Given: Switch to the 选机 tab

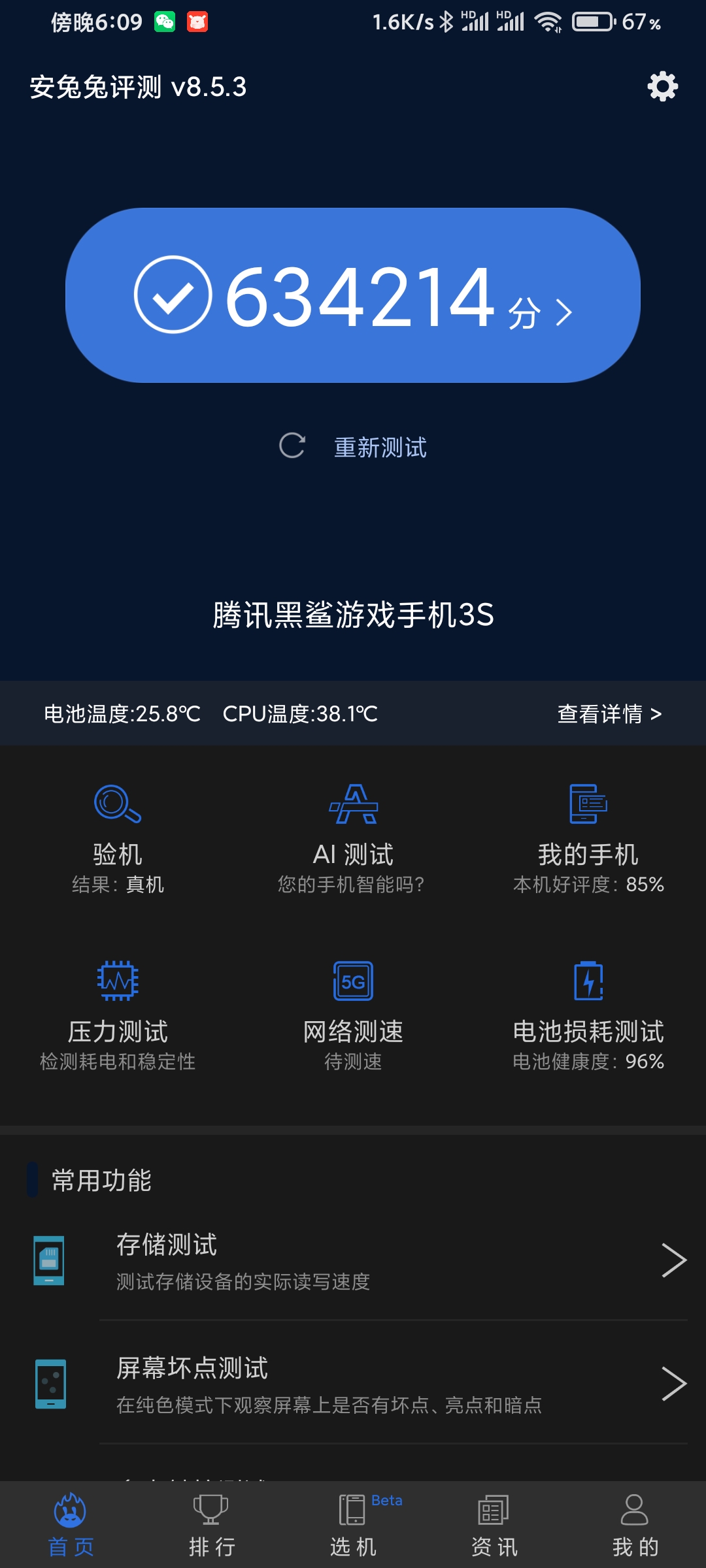Looking at the screenshot, I should (353, 1525).
